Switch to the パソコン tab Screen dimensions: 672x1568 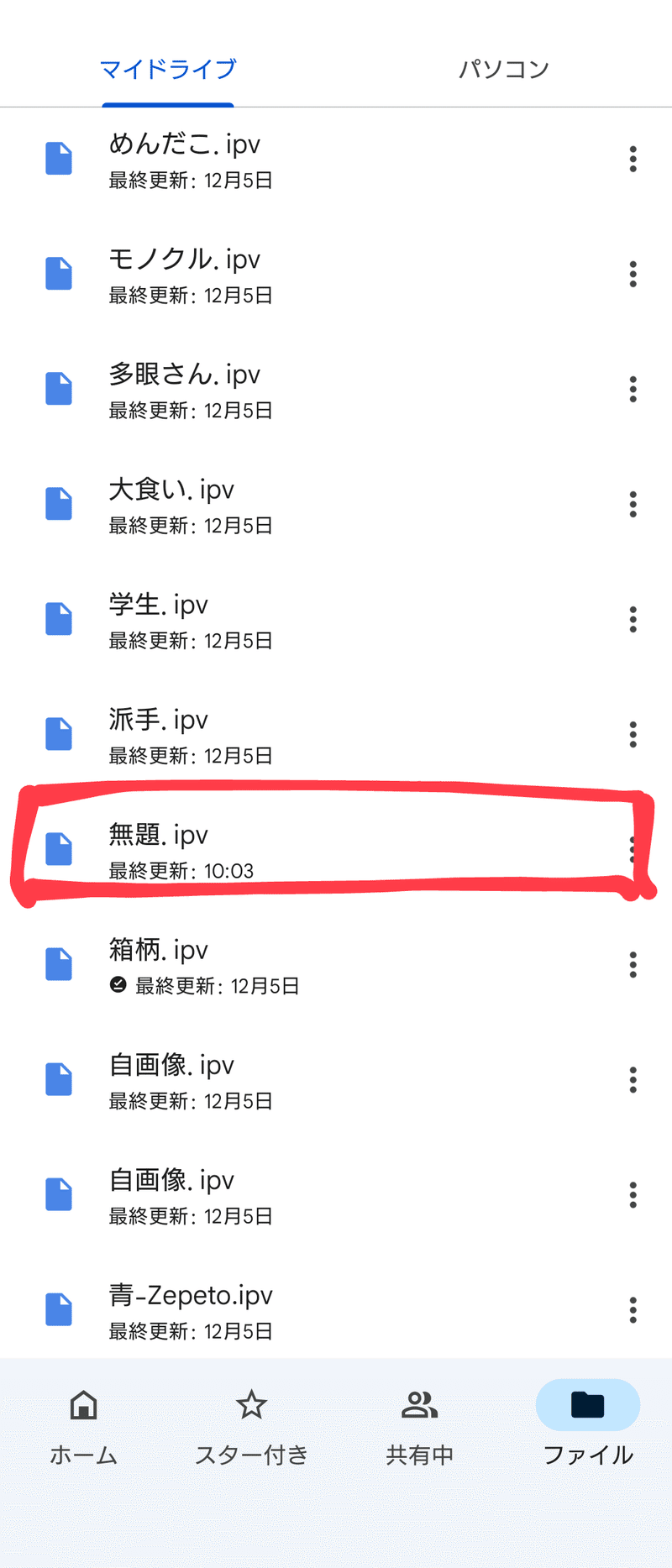tap(503, 69)
